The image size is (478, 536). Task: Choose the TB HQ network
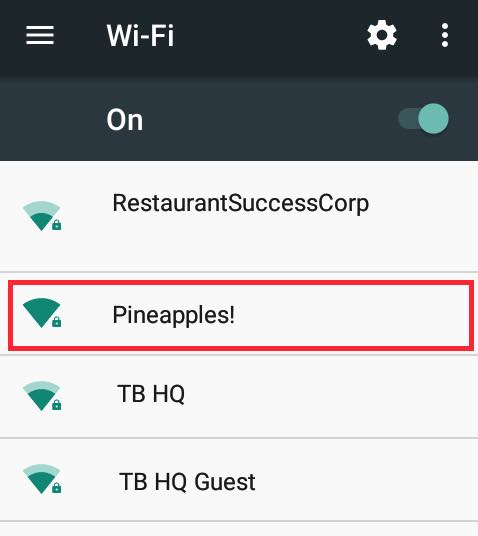[x=239, y=396]
